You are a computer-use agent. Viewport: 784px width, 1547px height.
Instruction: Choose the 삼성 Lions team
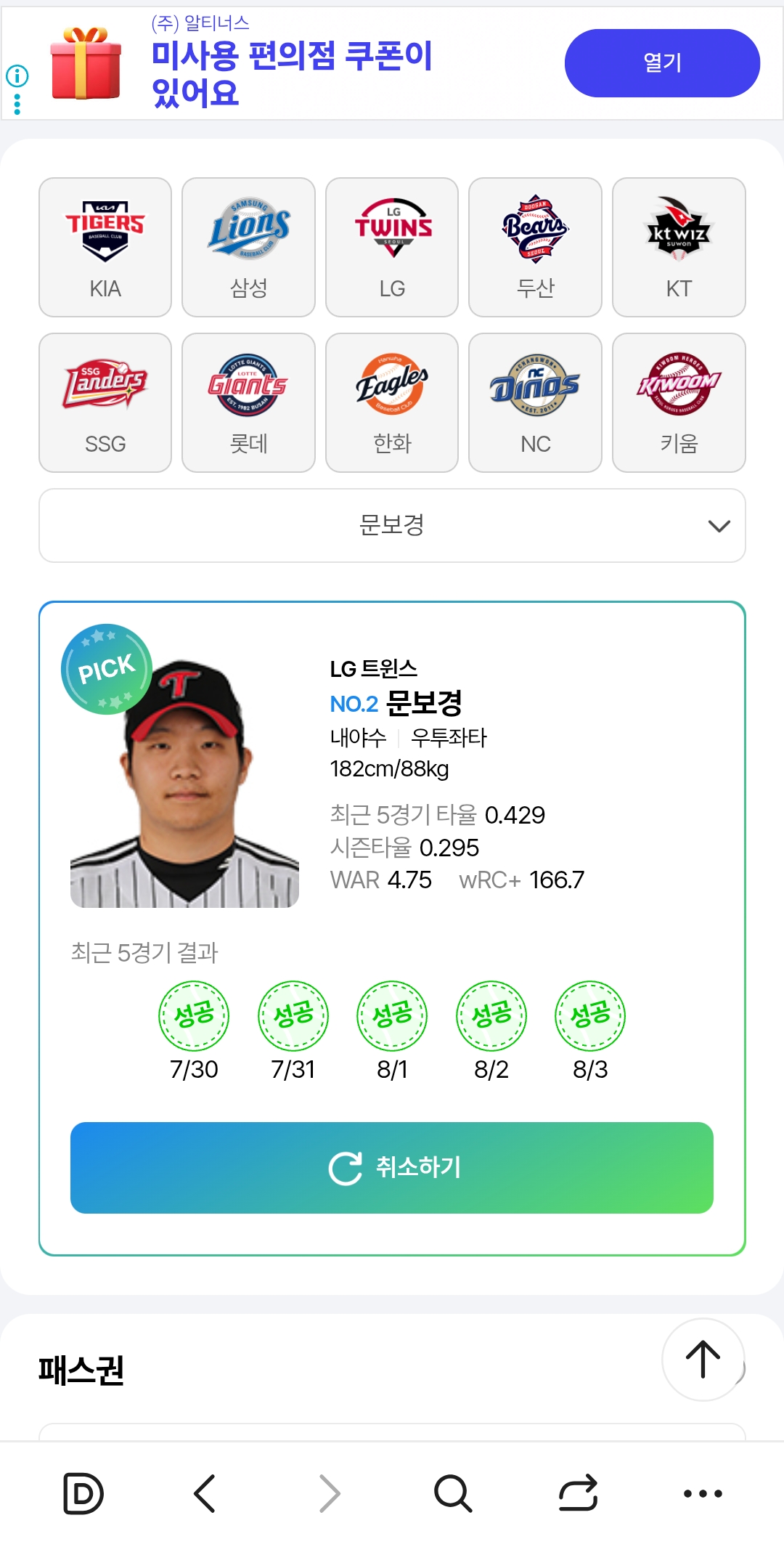coord(248,247)
